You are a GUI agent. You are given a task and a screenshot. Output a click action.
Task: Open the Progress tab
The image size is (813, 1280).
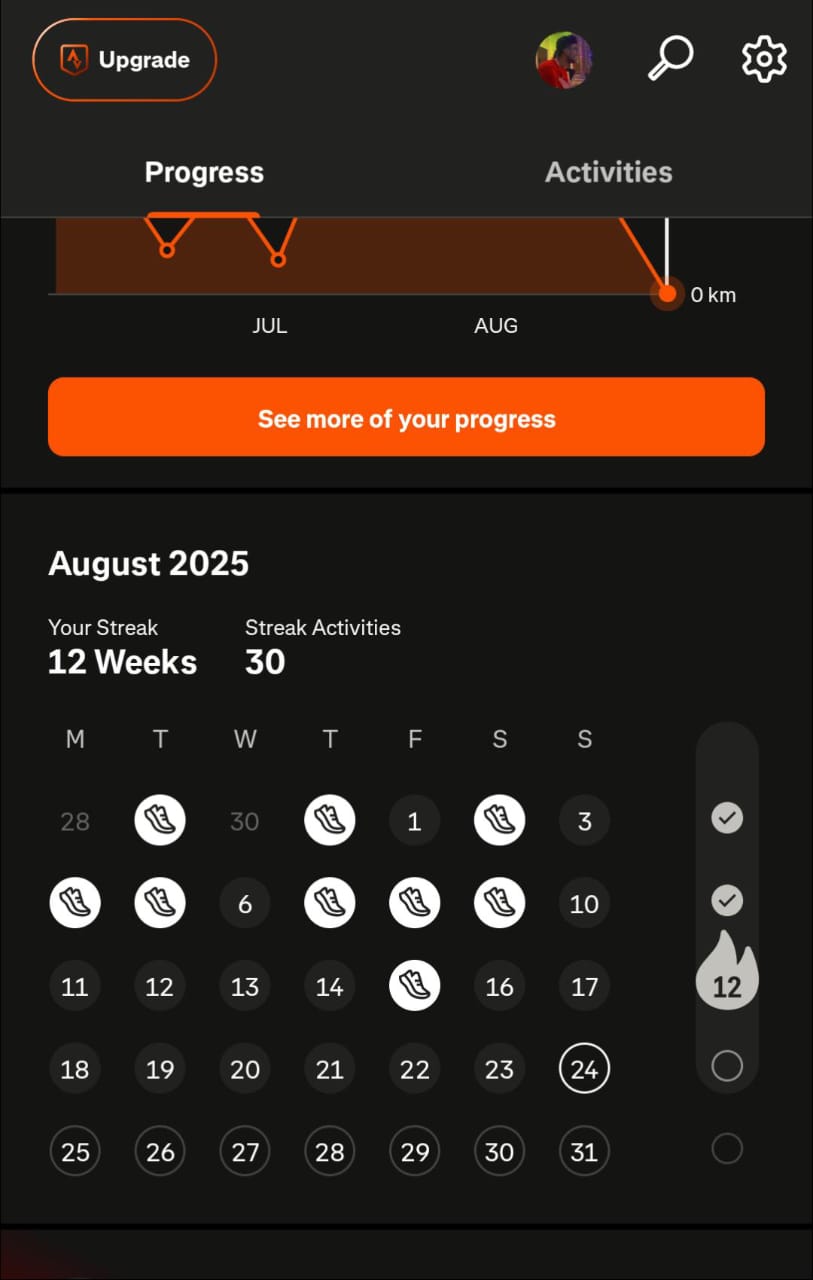204,172
